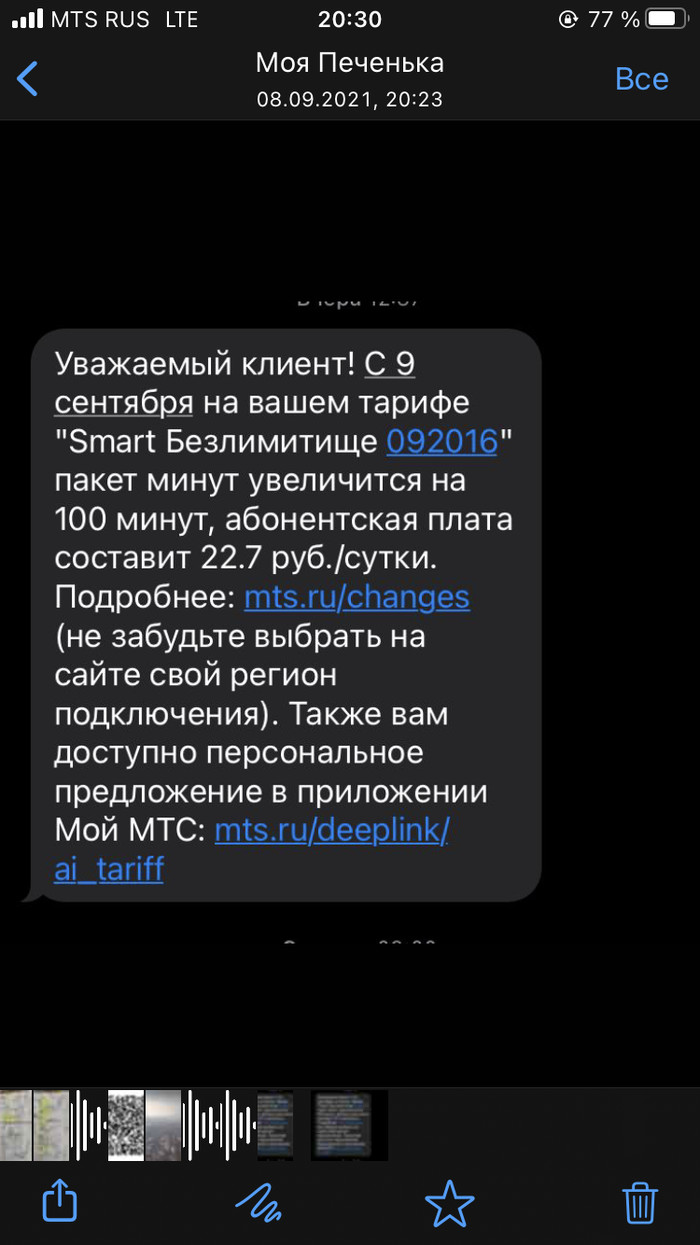This screenshot has width=700, height=1245.
Task: Star this media message
Action: tap(449, 1203)
